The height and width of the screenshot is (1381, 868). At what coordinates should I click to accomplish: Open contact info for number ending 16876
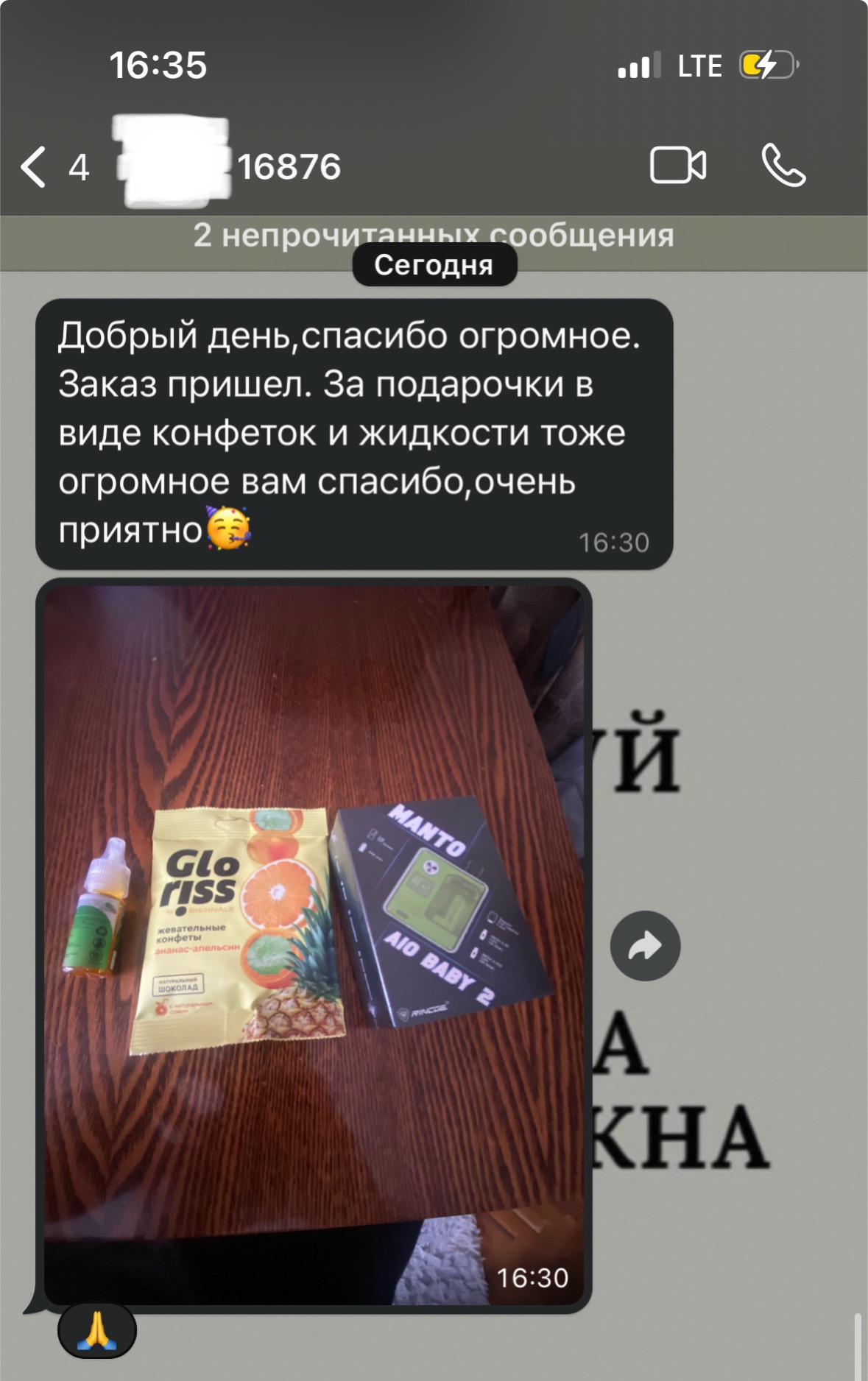click(287, 167)
